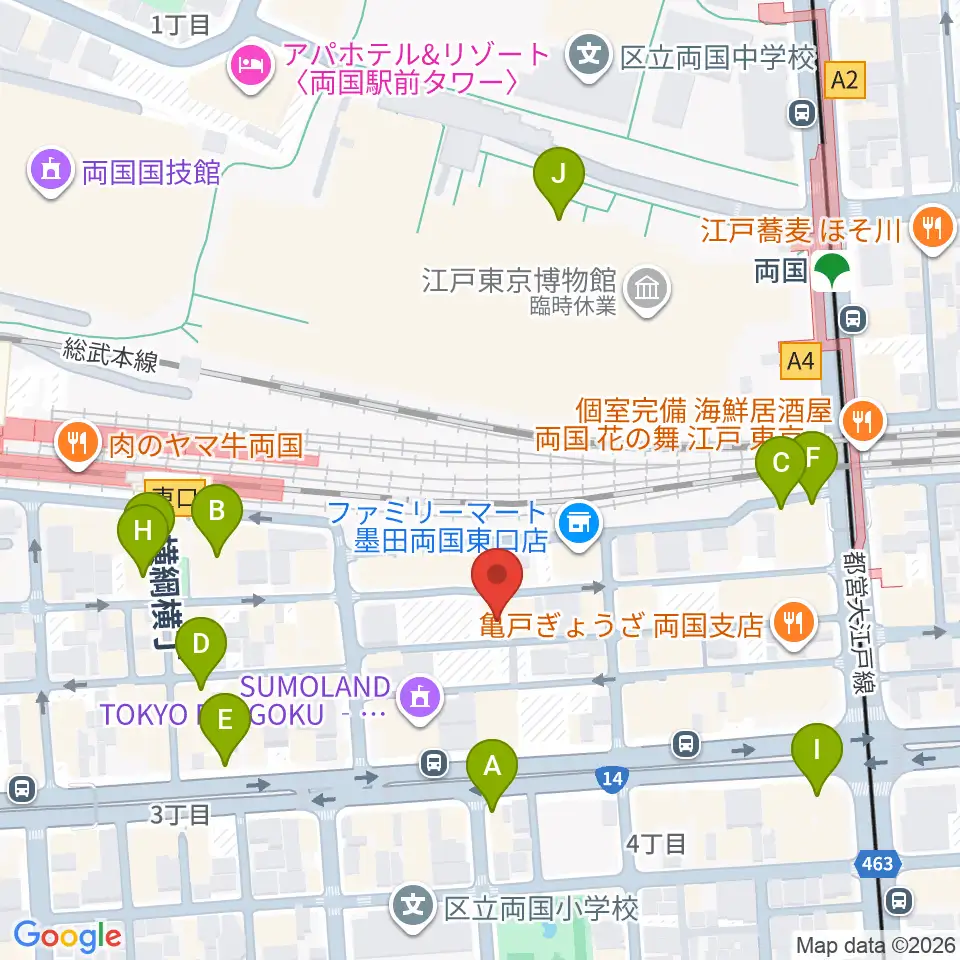This screenshot has height=960, width=960.
Task: Tap the green marker B near 東口
Action: click(217, 514)
